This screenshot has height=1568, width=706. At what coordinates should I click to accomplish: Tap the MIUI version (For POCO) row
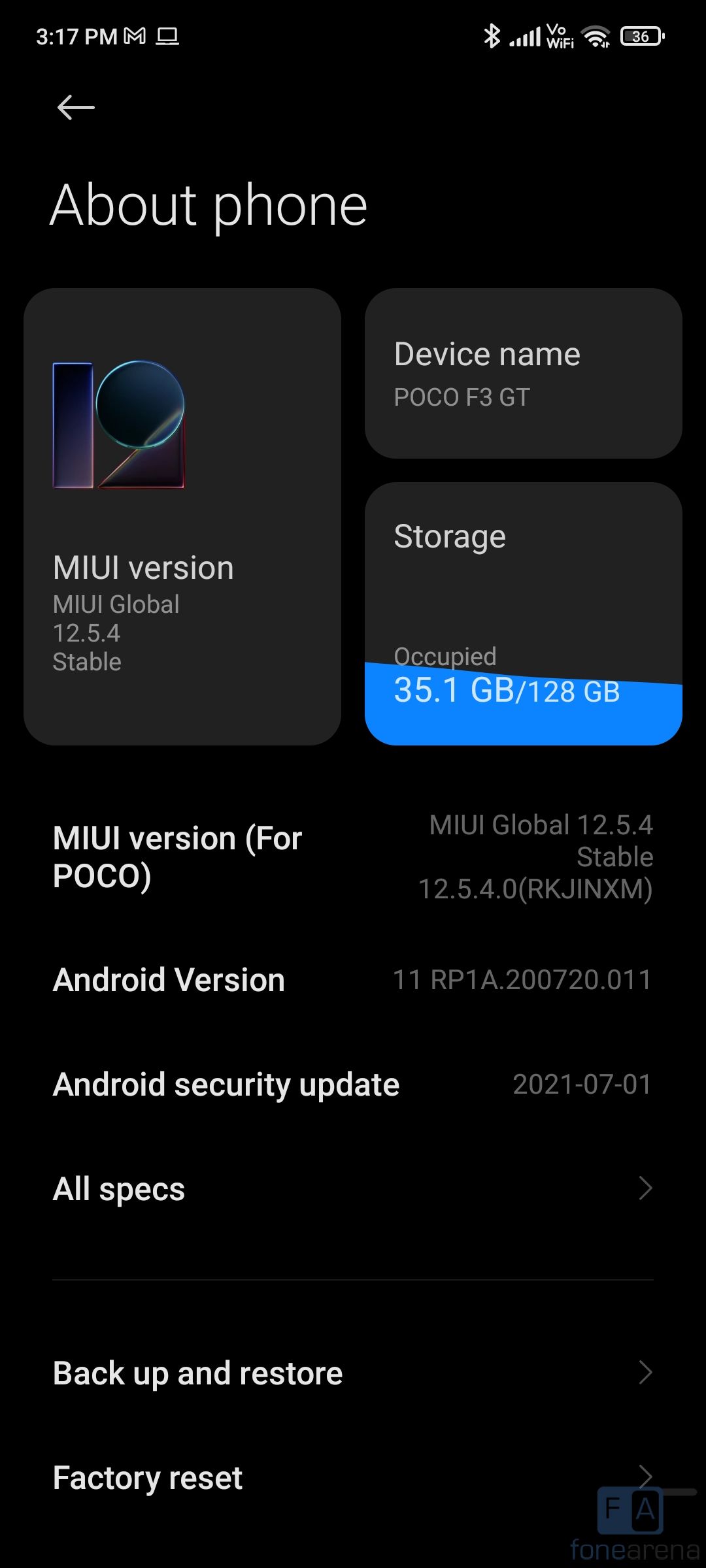[x=353, y=857]
